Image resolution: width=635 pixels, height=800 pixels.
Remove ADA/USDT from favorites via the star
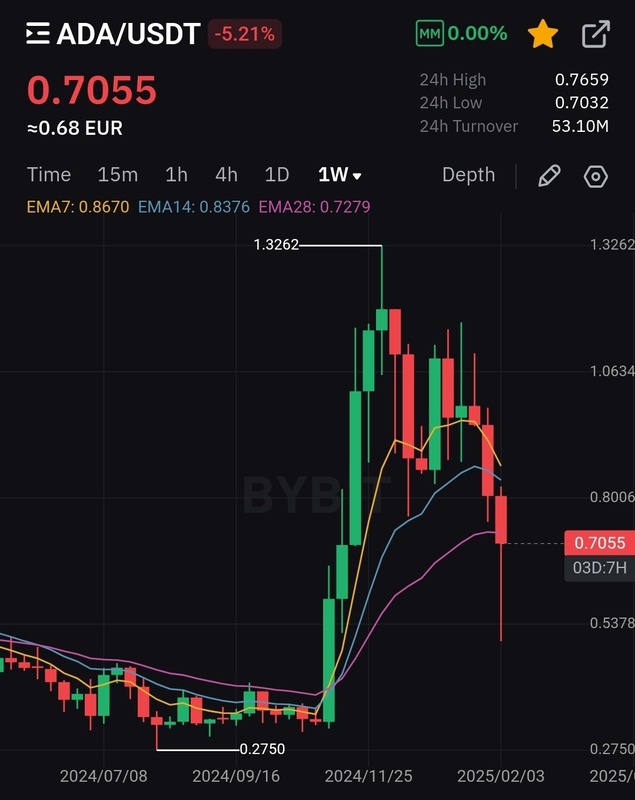543,34
